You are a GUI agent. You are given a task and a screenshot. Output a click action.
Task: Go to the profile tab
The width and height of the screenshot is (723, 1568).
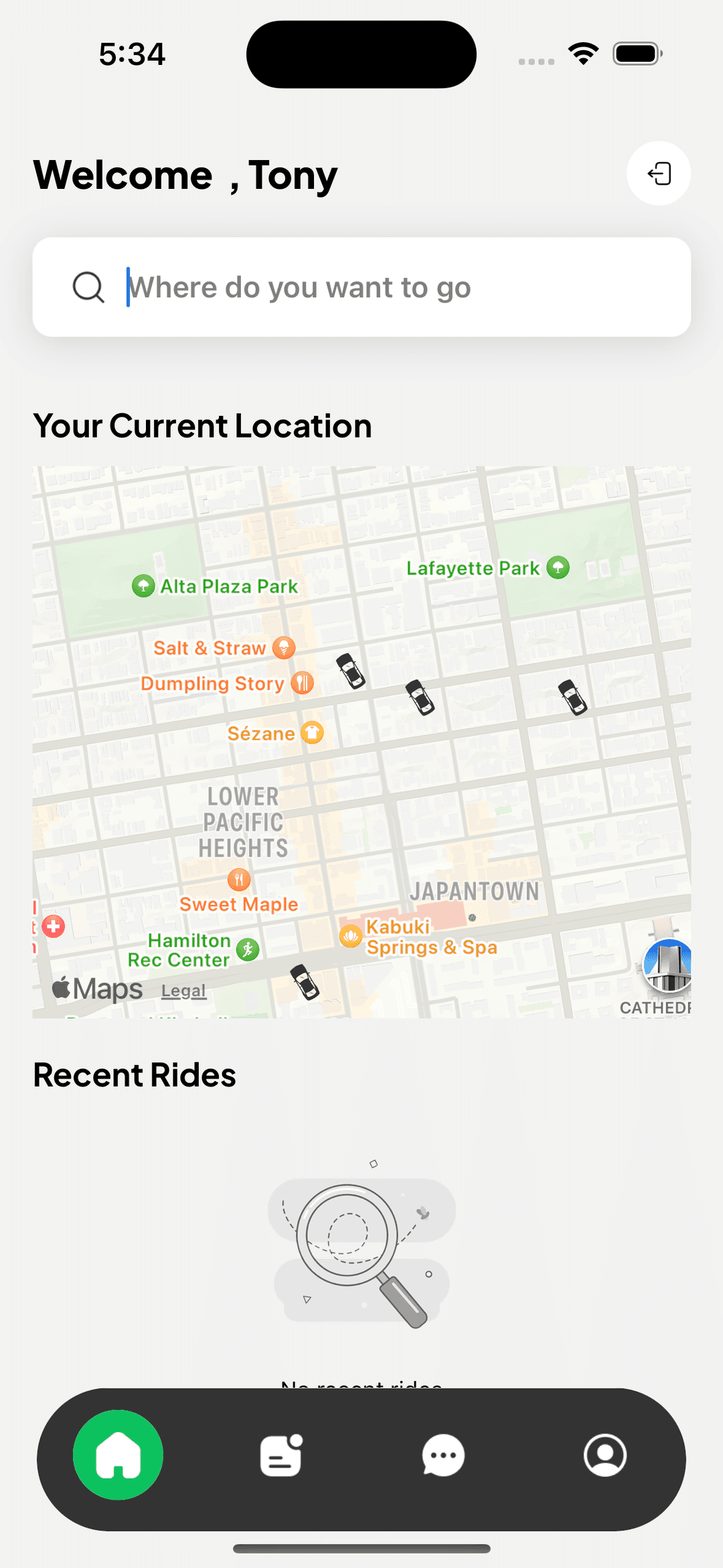(x=605, y=1455)
